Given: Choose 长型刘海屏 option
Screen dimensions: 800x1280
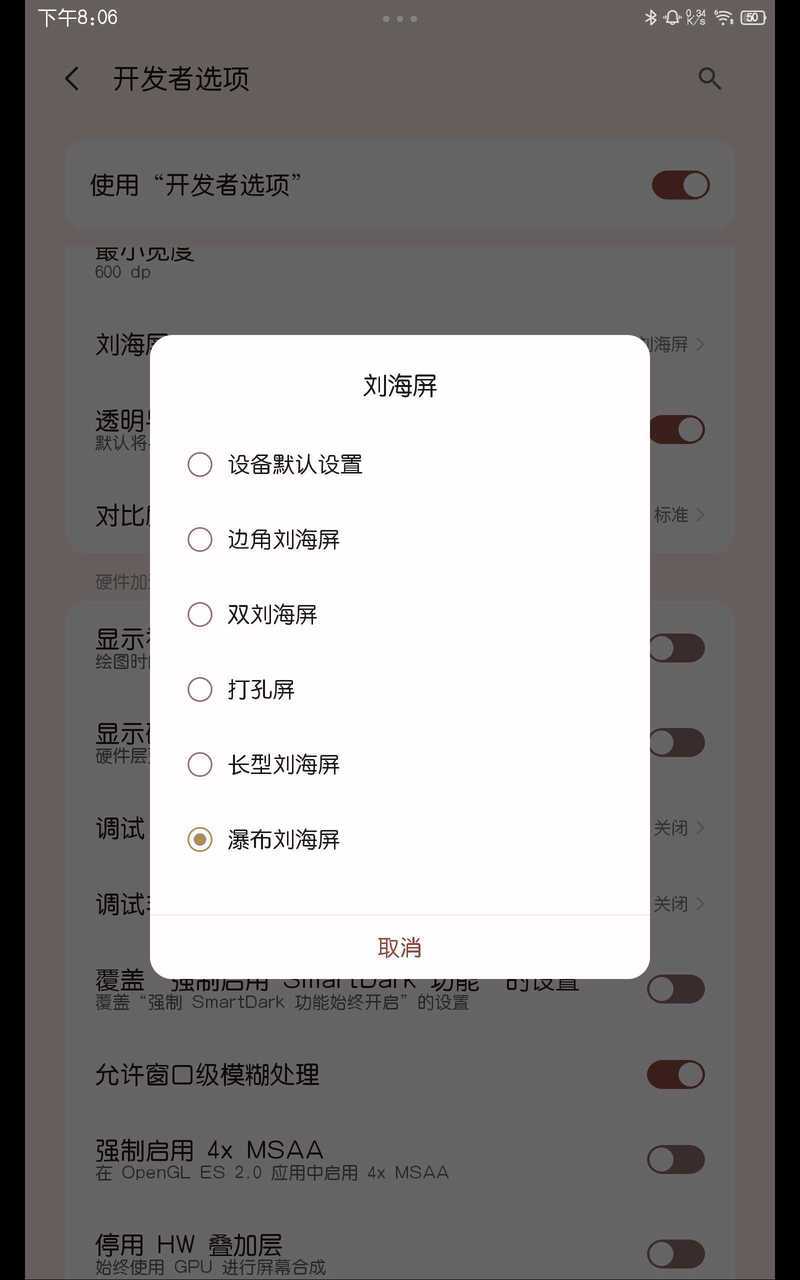Looking at the screenshot, I should click(x=400, y=764).
